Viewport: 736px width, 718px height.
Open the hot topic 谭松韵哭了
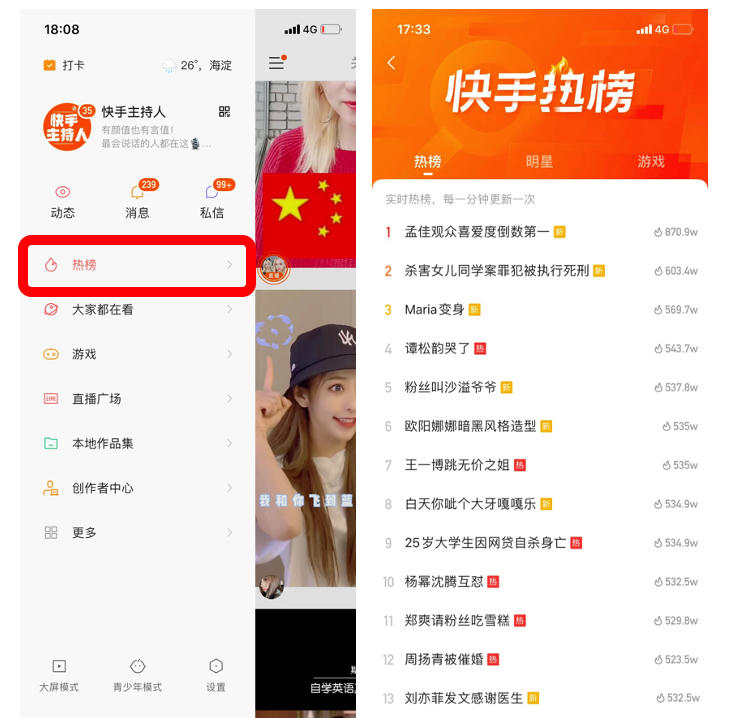point(437,349)
